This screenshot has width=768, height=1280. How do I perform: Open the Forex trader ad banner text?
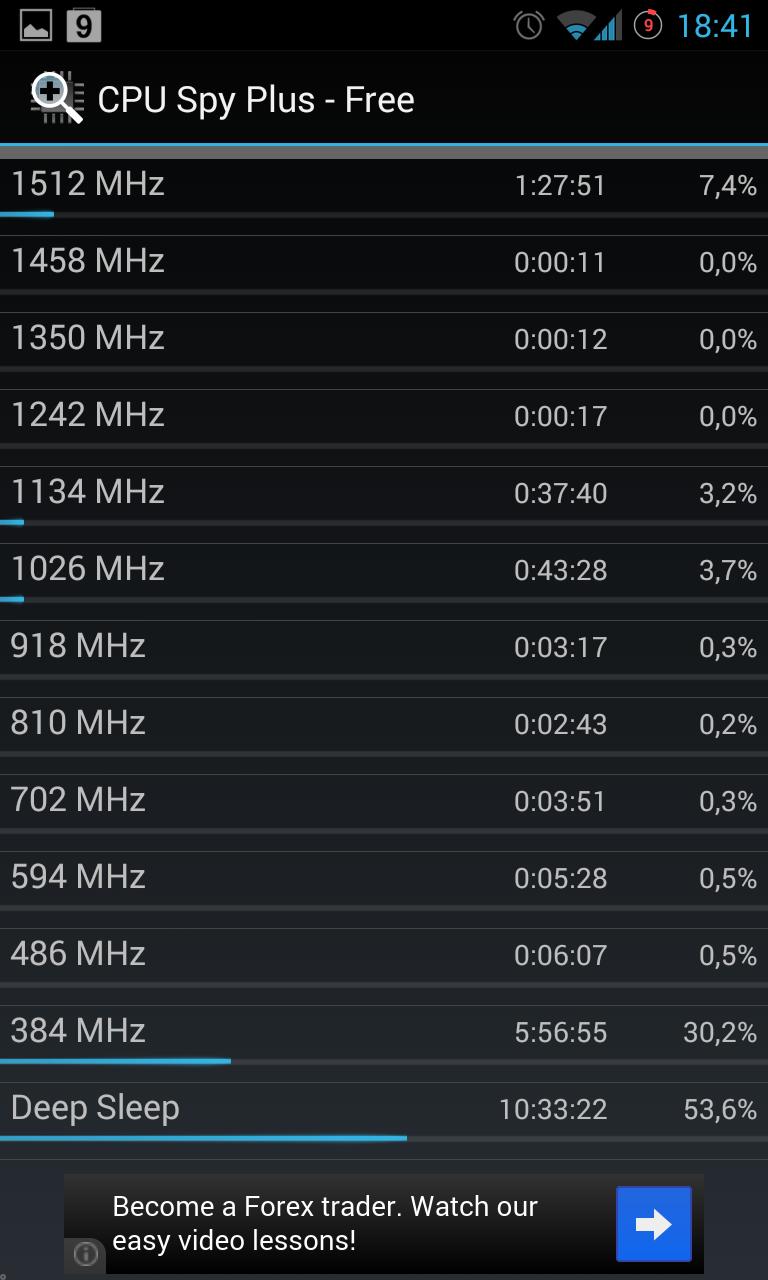(x=325, y=1223)
